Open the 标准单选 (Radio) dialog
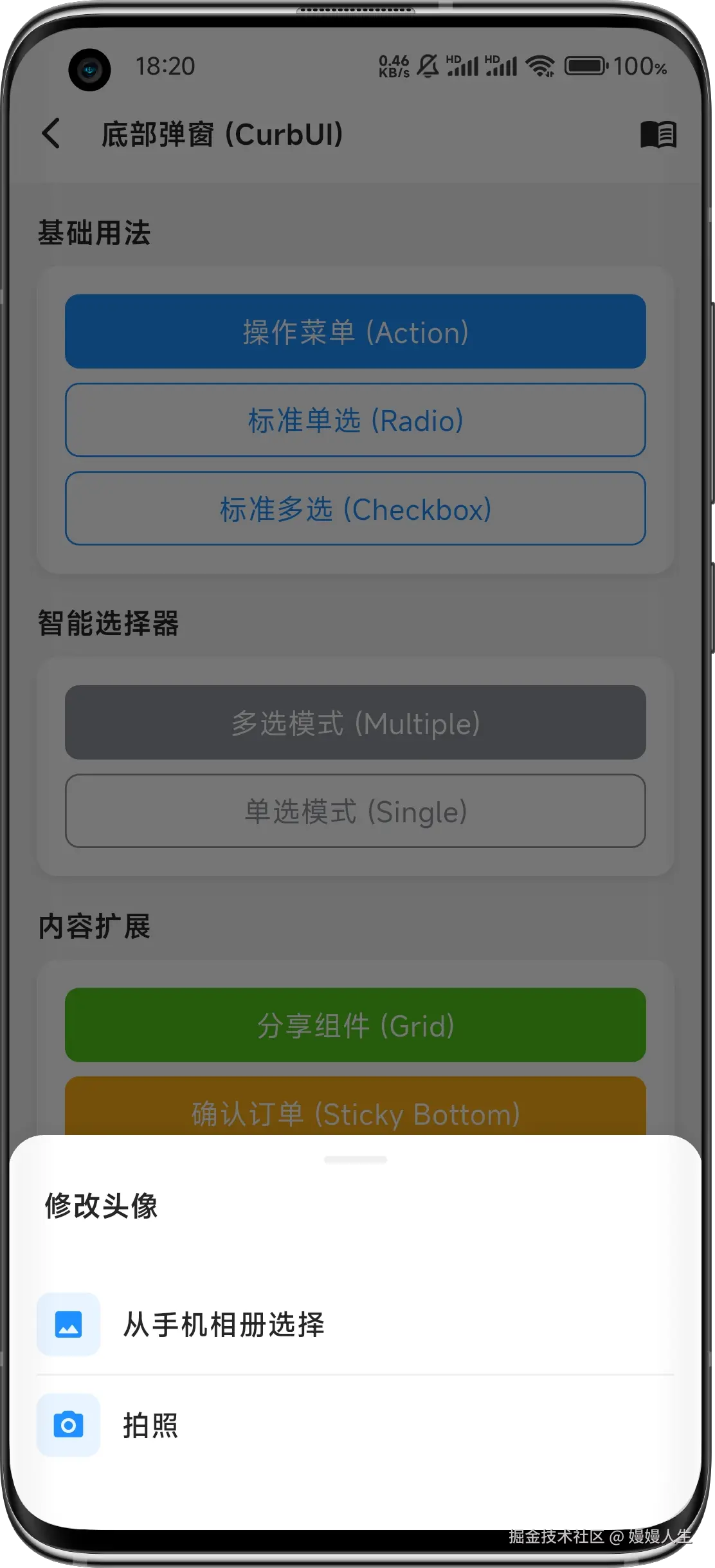This screenshot has height=1568, width=715. click(355, 420)
